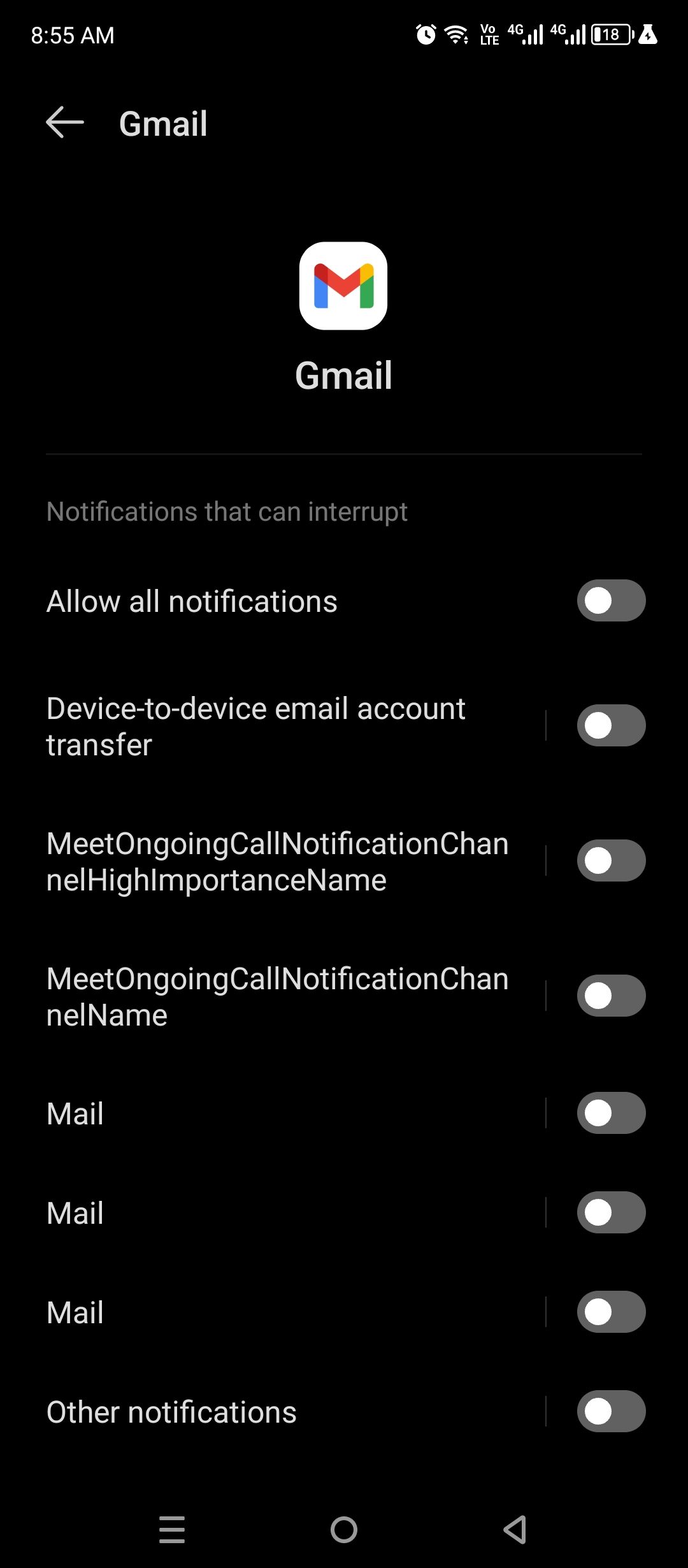Open recent apps from navigation bar
The width and height of the screenshot is (688, 1568).
coord(172,1529)
